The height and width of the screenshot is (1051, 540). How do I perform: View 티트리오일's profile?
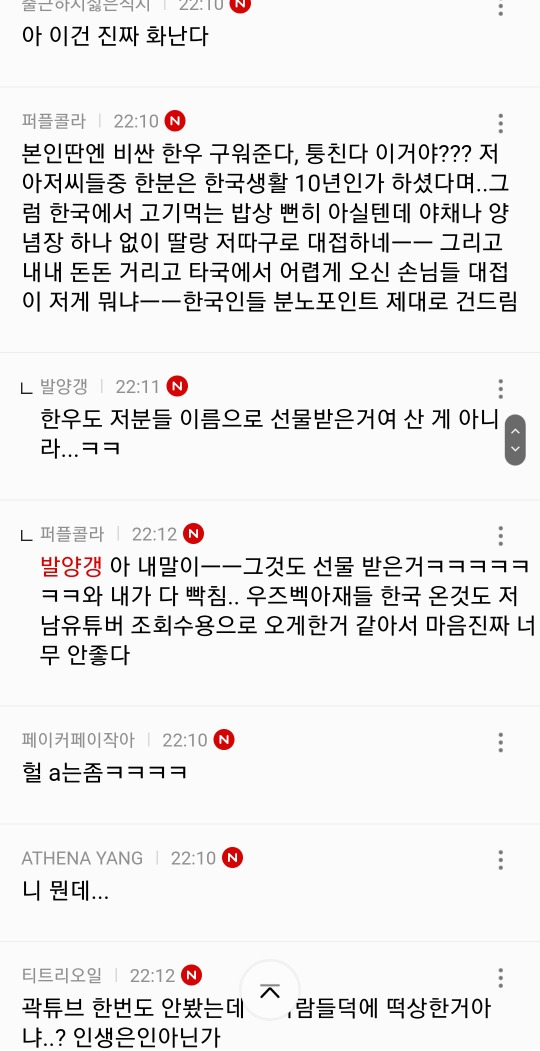coord(62,975)
